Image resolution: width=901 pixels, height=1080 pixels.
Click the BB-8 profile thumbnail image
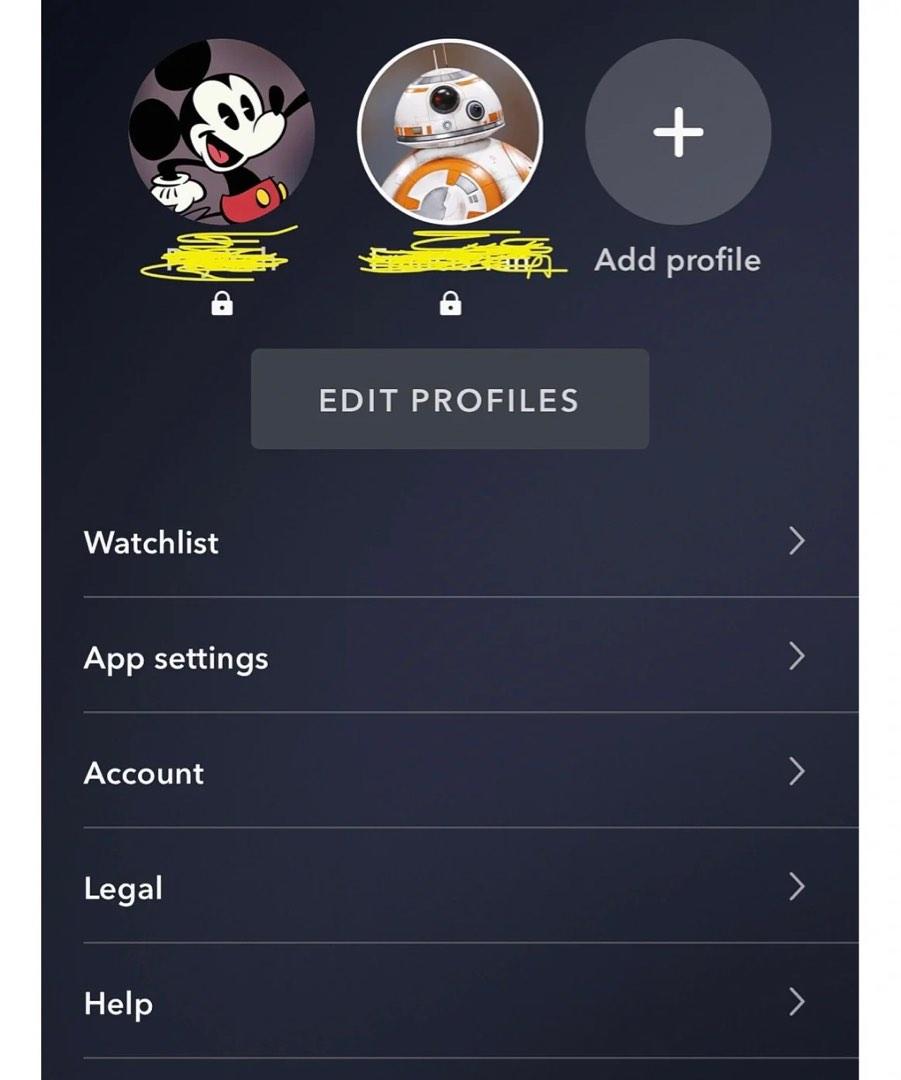click(x=450, y=130)
